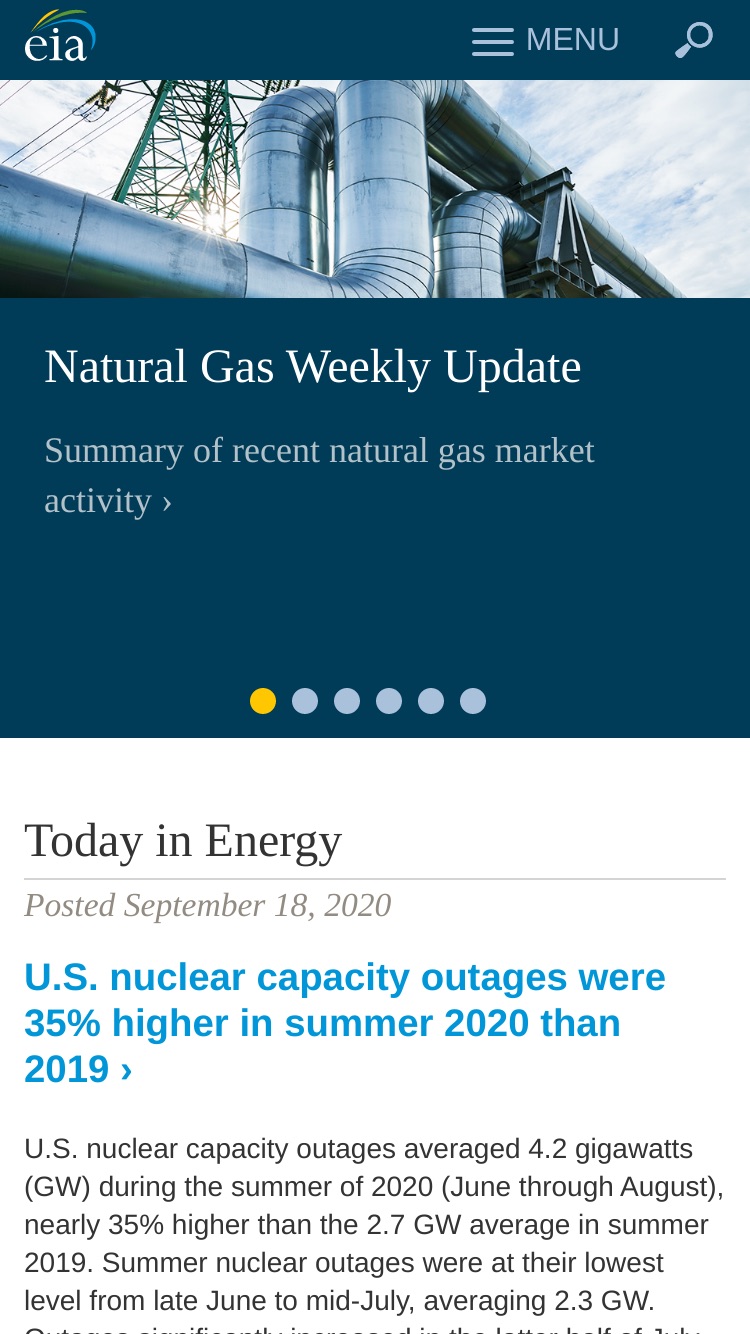Go to the EIA home logo
Screen dimensions: 750x1334
tap(60, 37)
